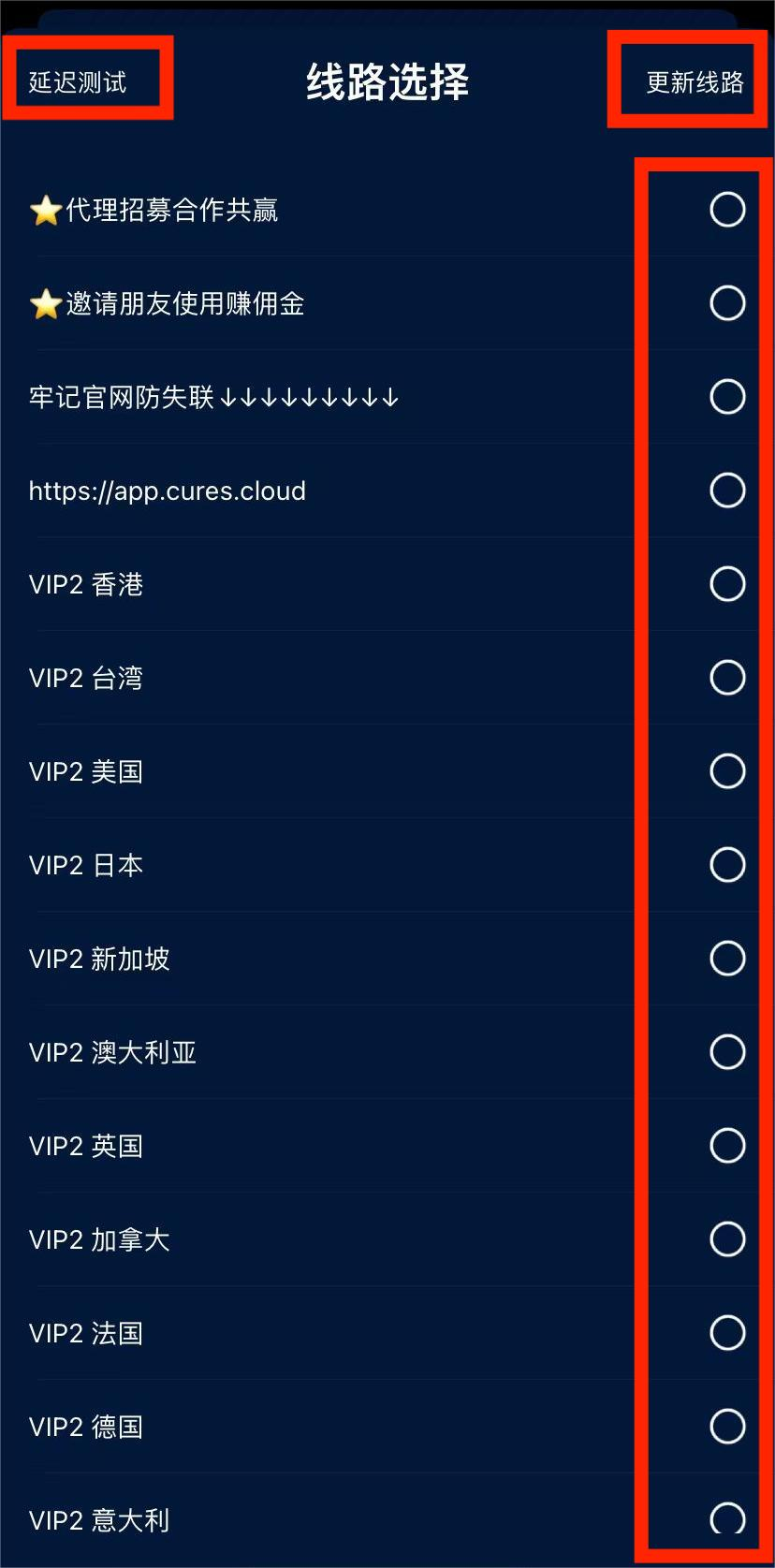This screenshot has height=1568, width=775.
Task: Select the VIP2 台湾 line
Action: tap(727, 678)
